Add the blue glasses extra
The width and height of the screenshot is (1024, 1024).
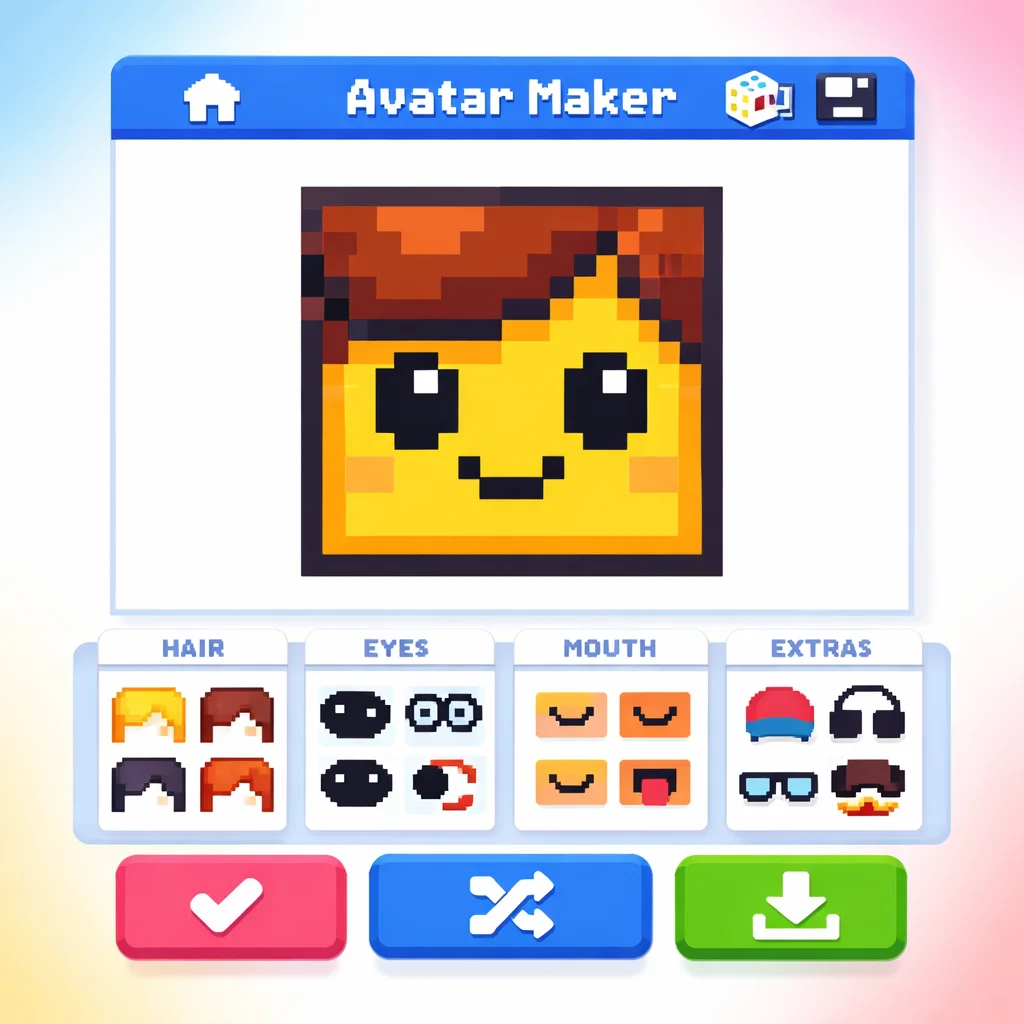point(779,784)
